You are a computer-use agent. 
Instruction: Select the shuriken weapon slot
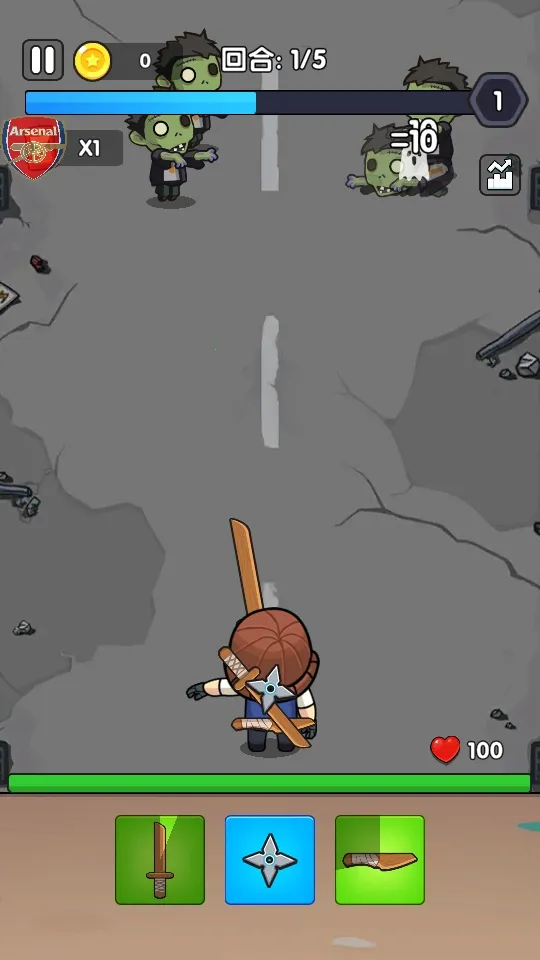pyautogui.click(x=269, y=860)
